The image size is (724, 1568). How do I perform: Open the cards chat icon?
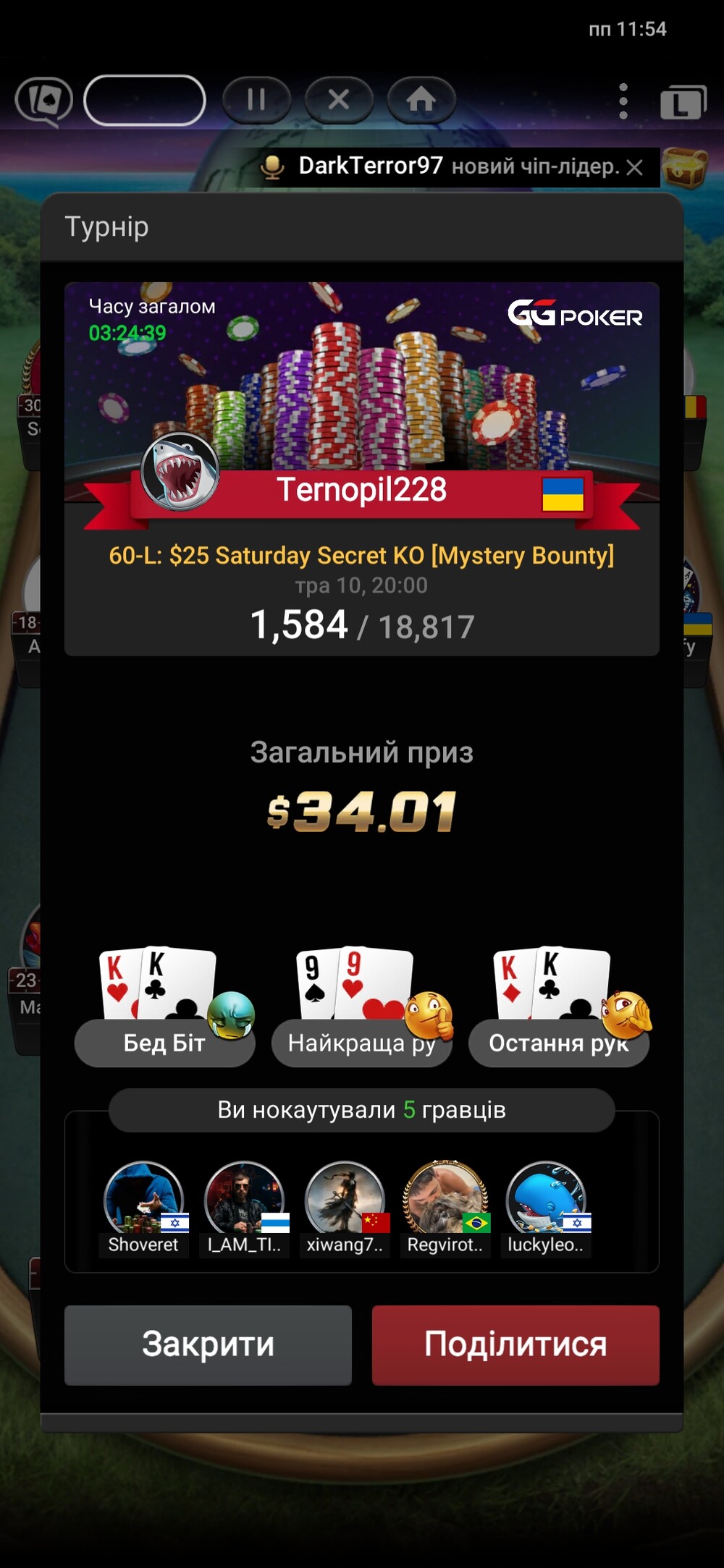(x=44, y=101)
